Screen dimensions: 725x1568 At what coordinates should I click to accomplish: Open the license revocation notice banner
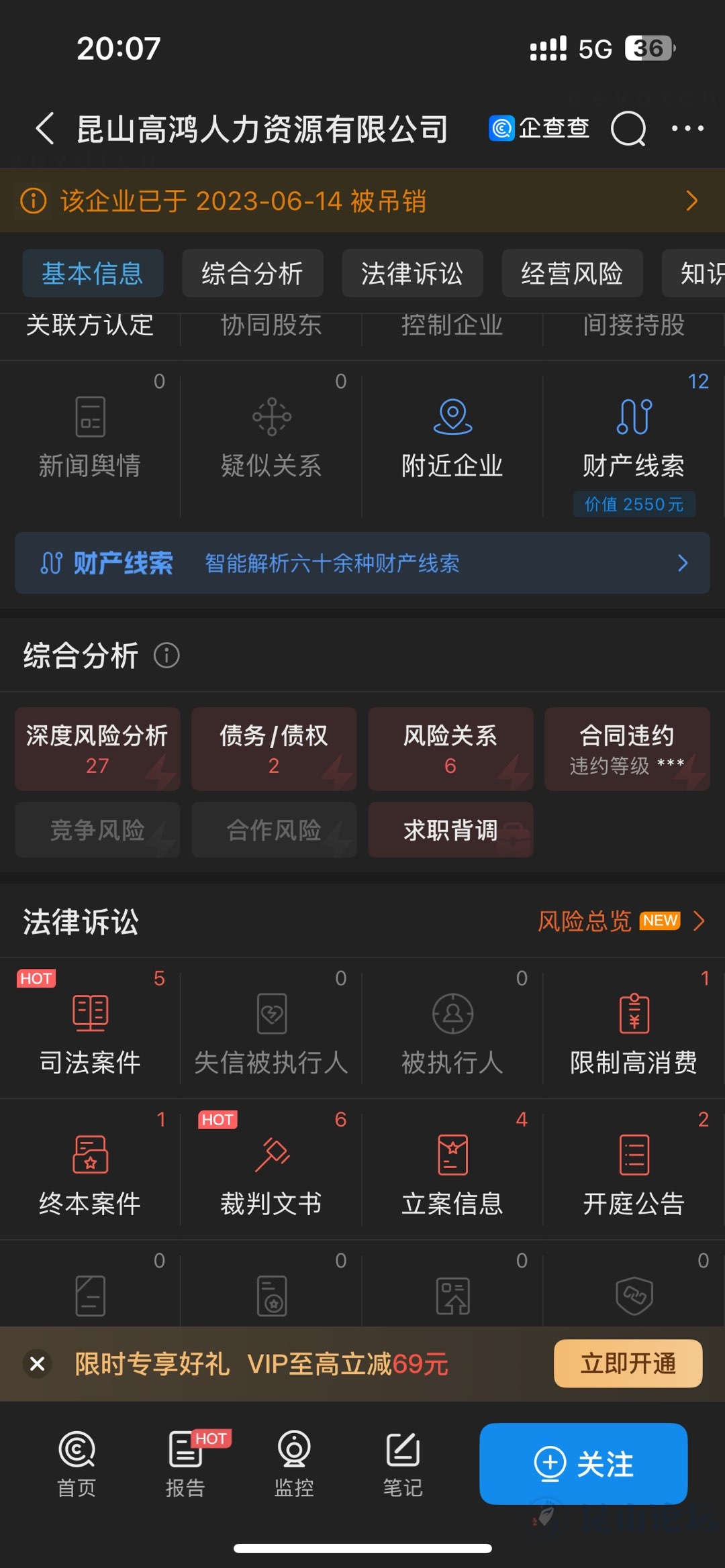coord(362,201)
